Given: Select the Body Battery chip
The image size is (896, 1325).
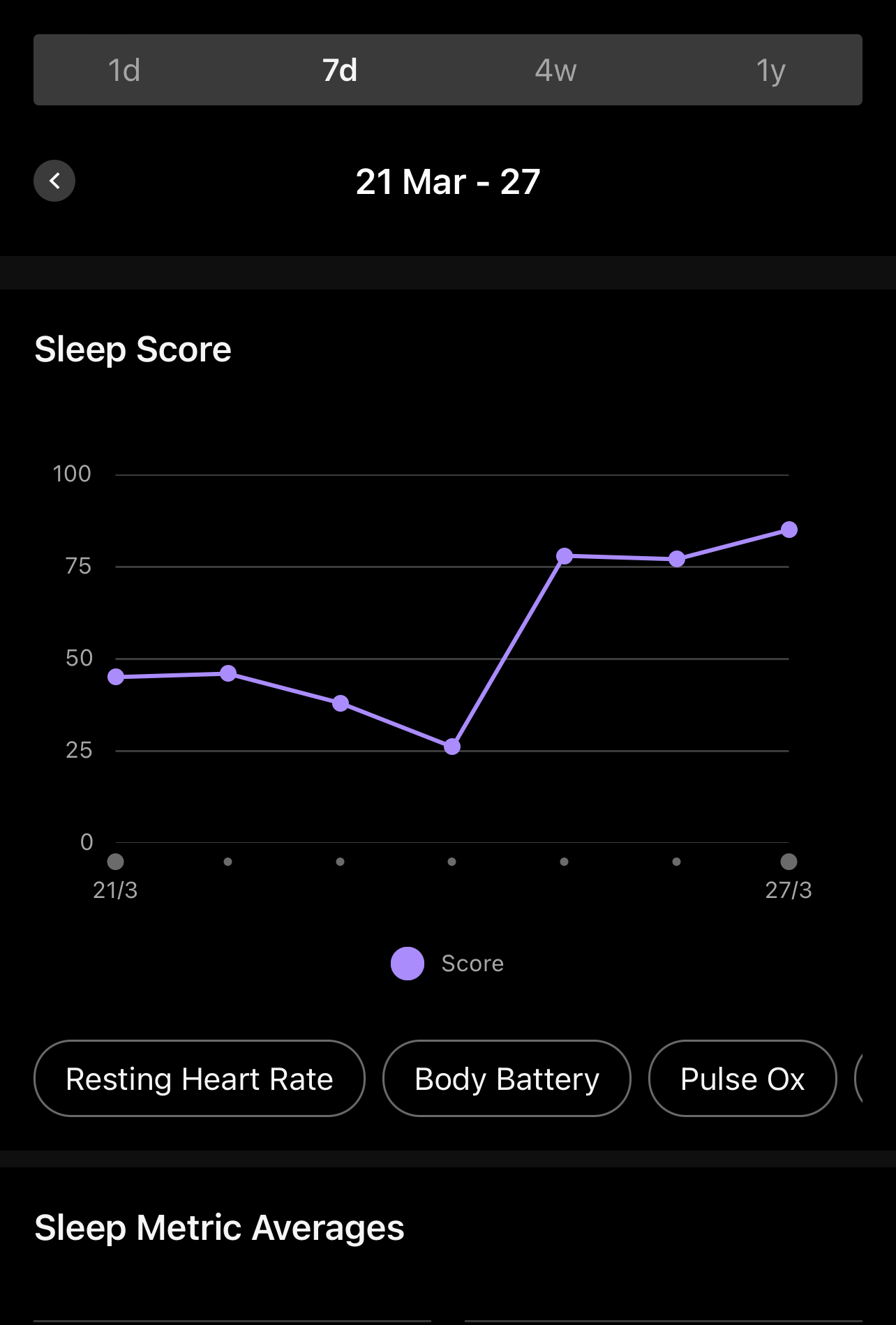Looking at the screenshot, I should [507, 1079].
